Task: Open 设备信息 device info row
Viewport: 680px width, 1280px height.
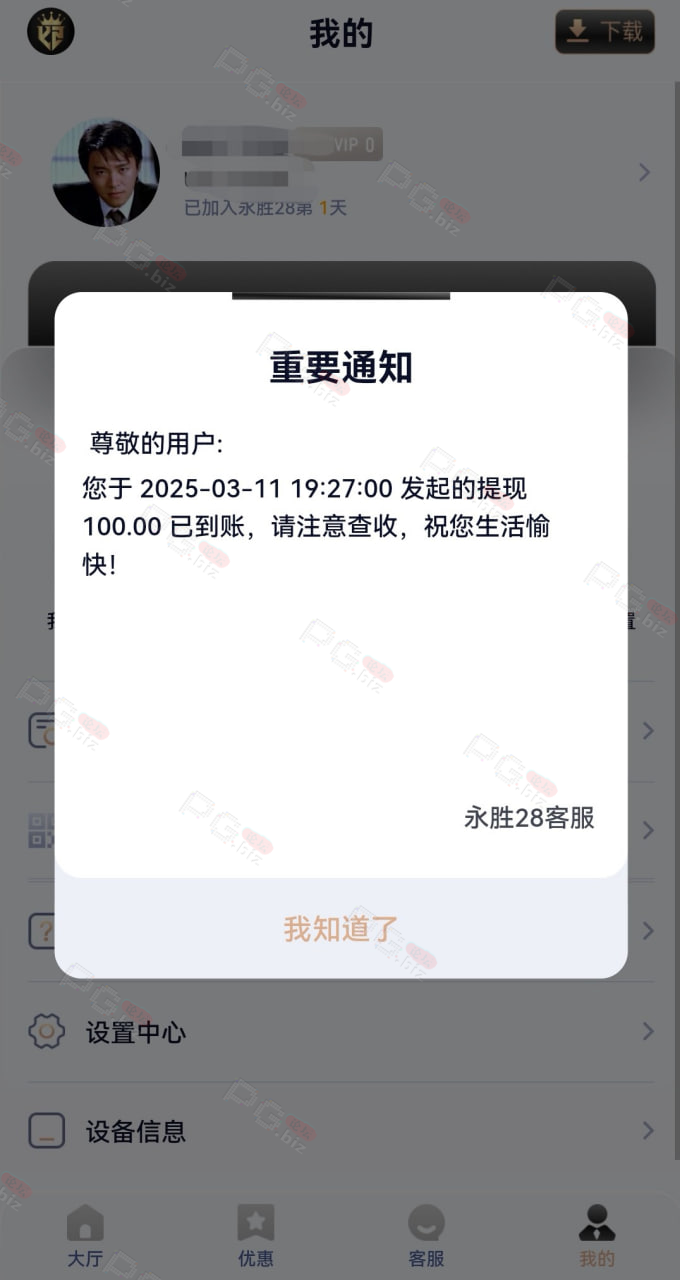Action: pyautogui.click(x=341, y=1132)
